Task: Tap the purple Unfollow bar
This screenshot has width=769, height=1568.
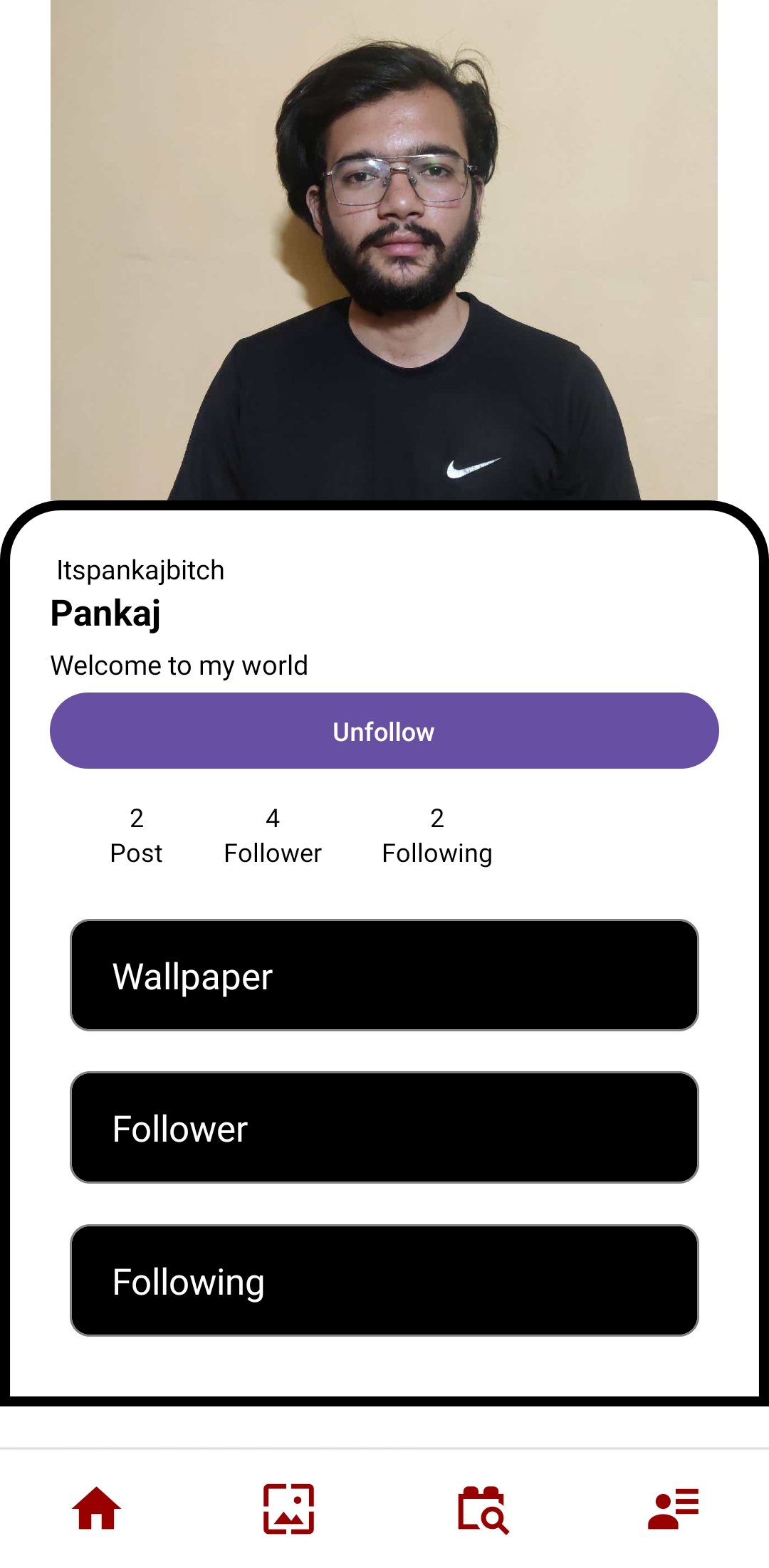Action: tap(384, 731)
